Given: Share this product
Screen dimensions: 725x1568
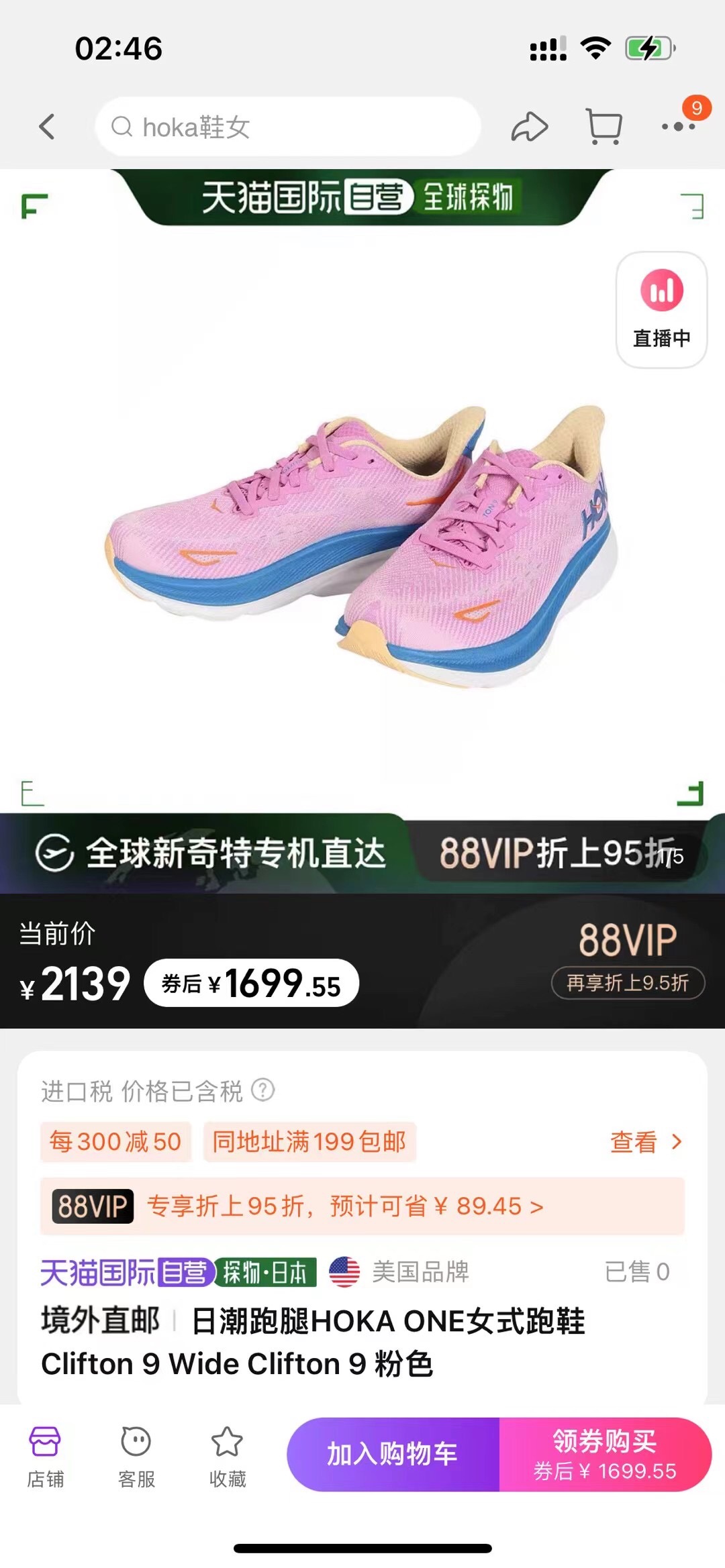Looking at the screenshot, I should [x=530, y=126].
